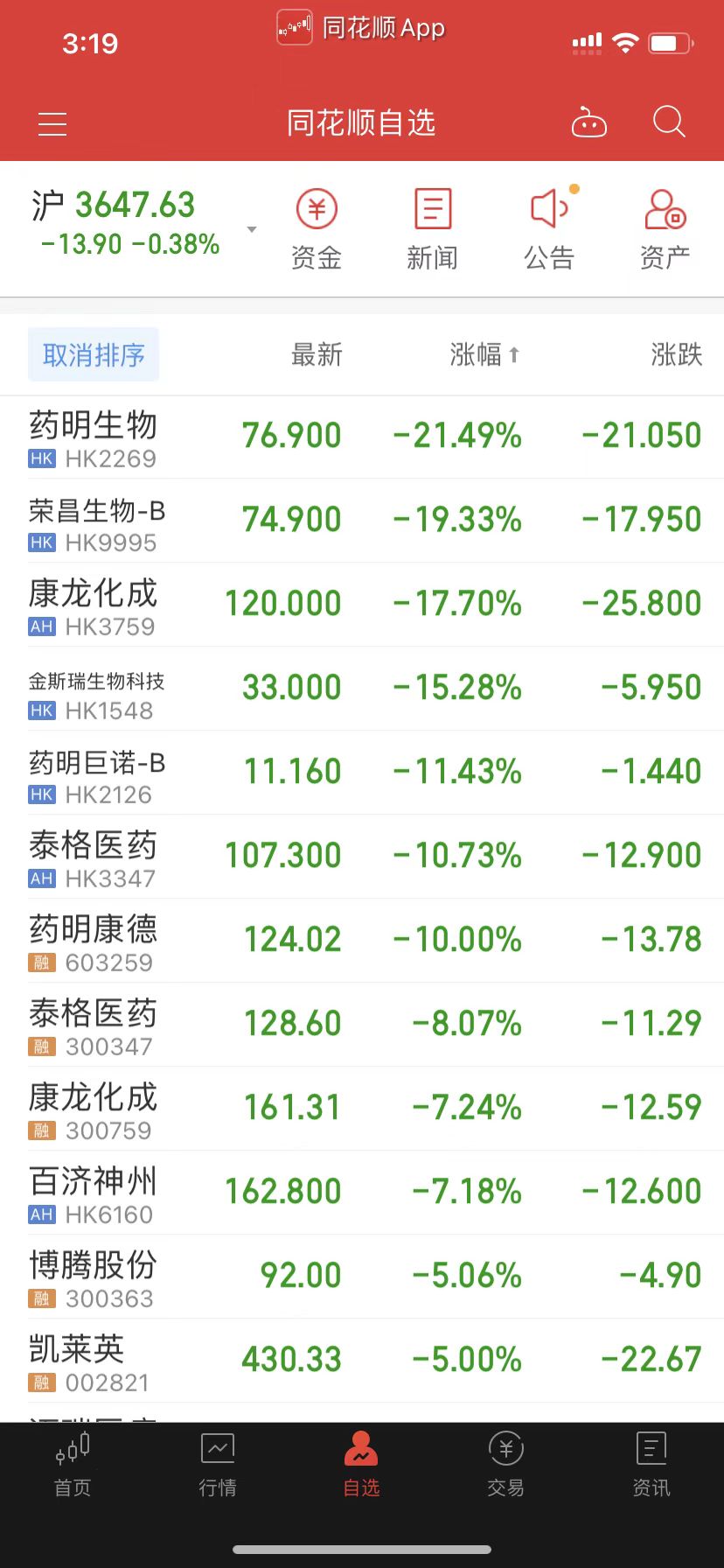This screenshot has width=724, height=1568.
Task: Open the 凯莱英 002821 row
Action: pyautogui.click(x=362, y=1361)
